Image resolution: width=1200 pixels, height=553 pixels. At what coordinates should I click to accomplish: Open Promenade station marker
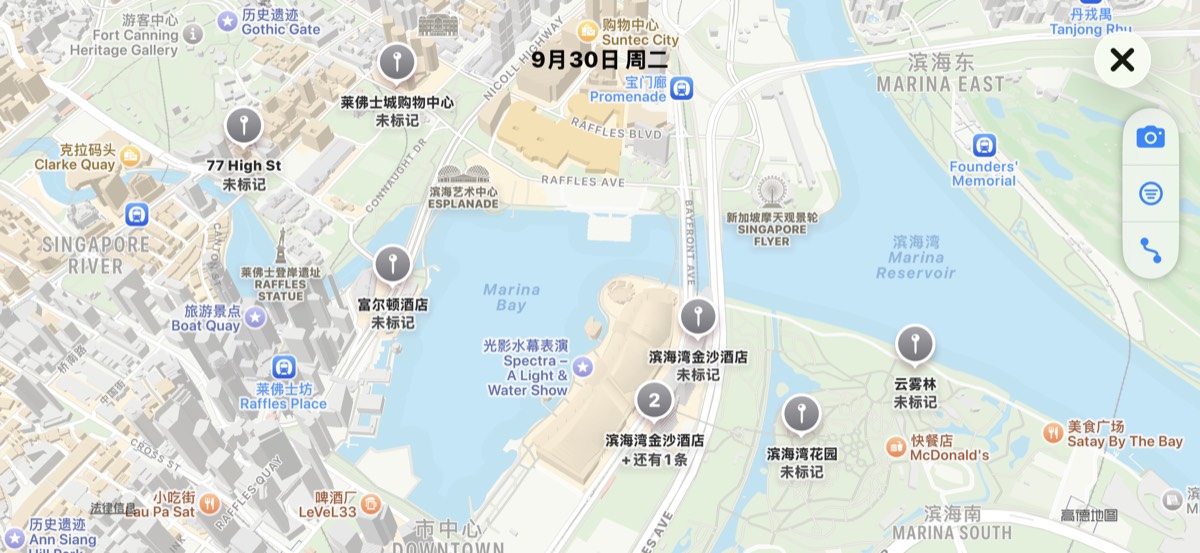click(683, 88)
